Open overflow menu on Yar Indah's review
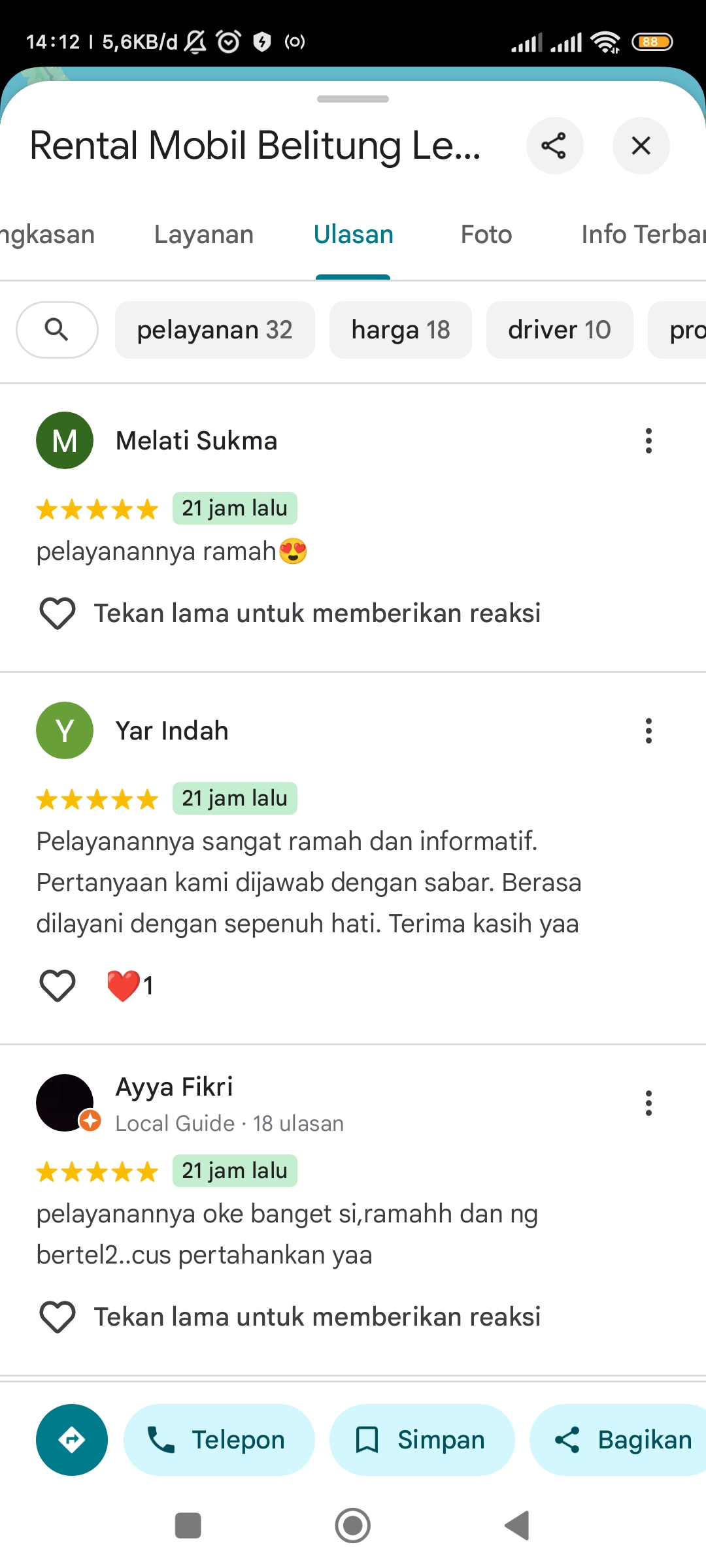This screenshot has width=706, height=1568. click(x=648, y=731)
